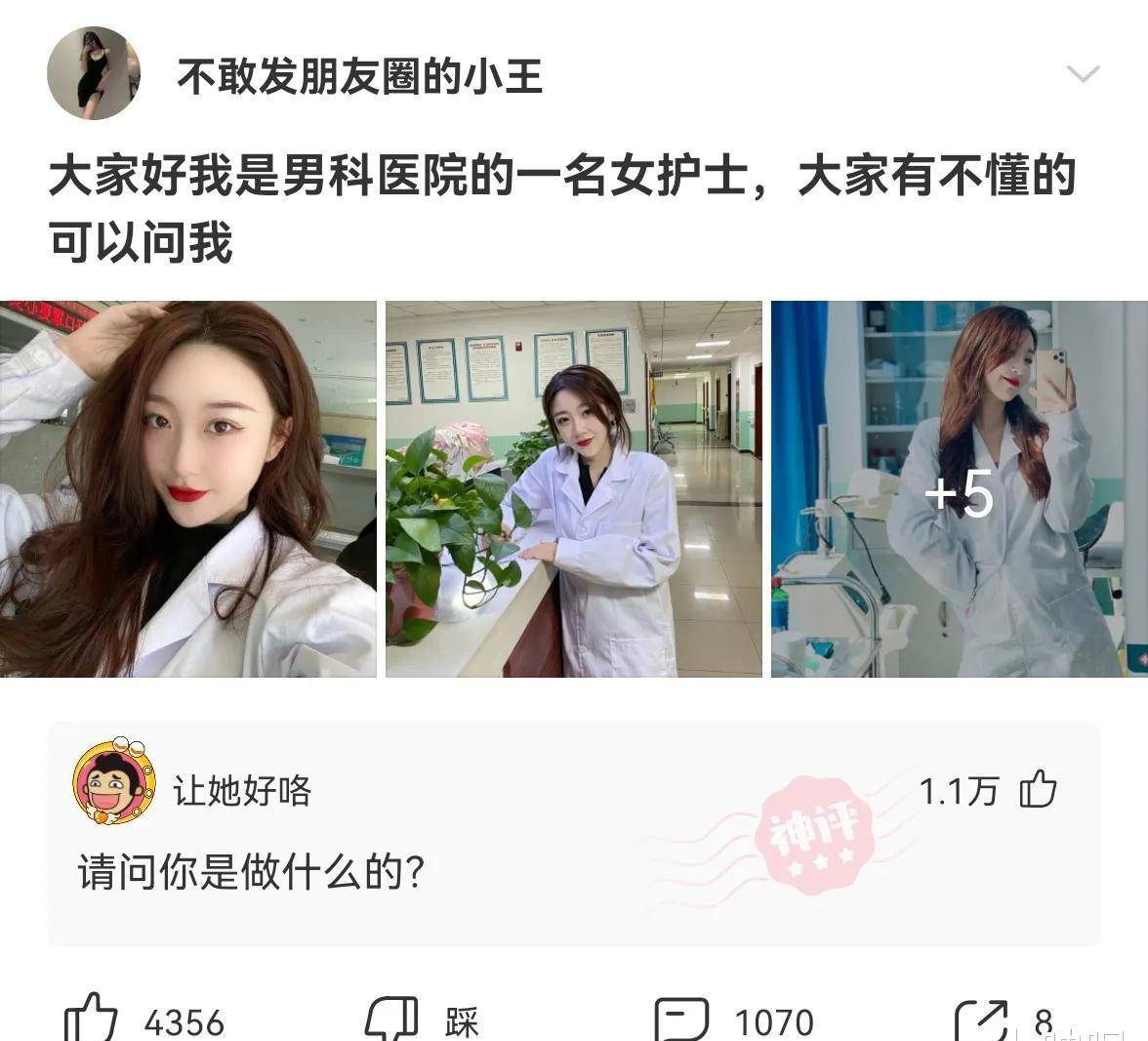The width and height of the screenshot is (1148, 1041).
Task: Open commenter 让她好咯's avatar
Action: (114, 783)
